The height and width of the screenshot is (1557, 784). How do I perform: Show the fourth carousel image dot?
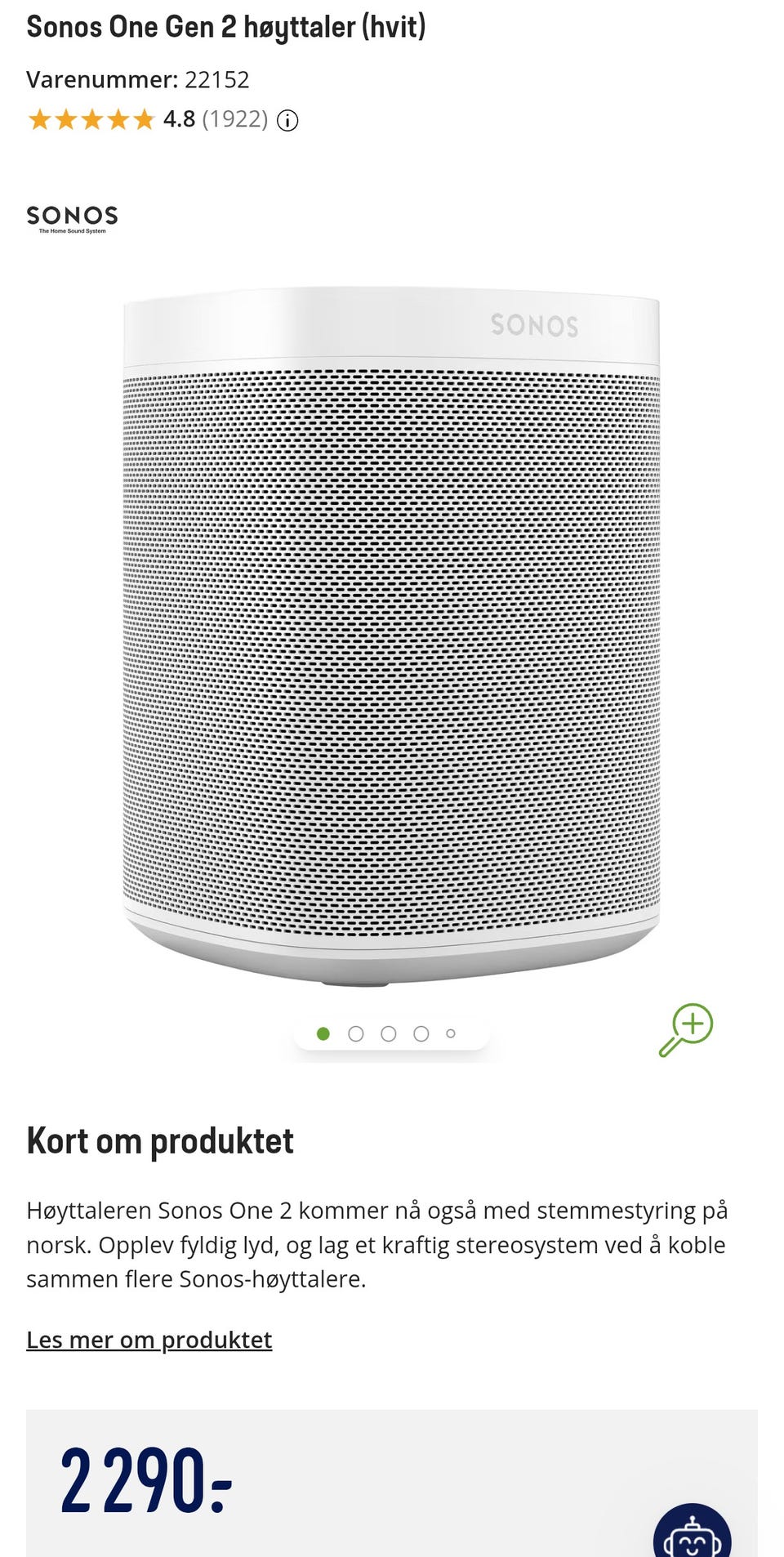click(x=421, y=1034)
